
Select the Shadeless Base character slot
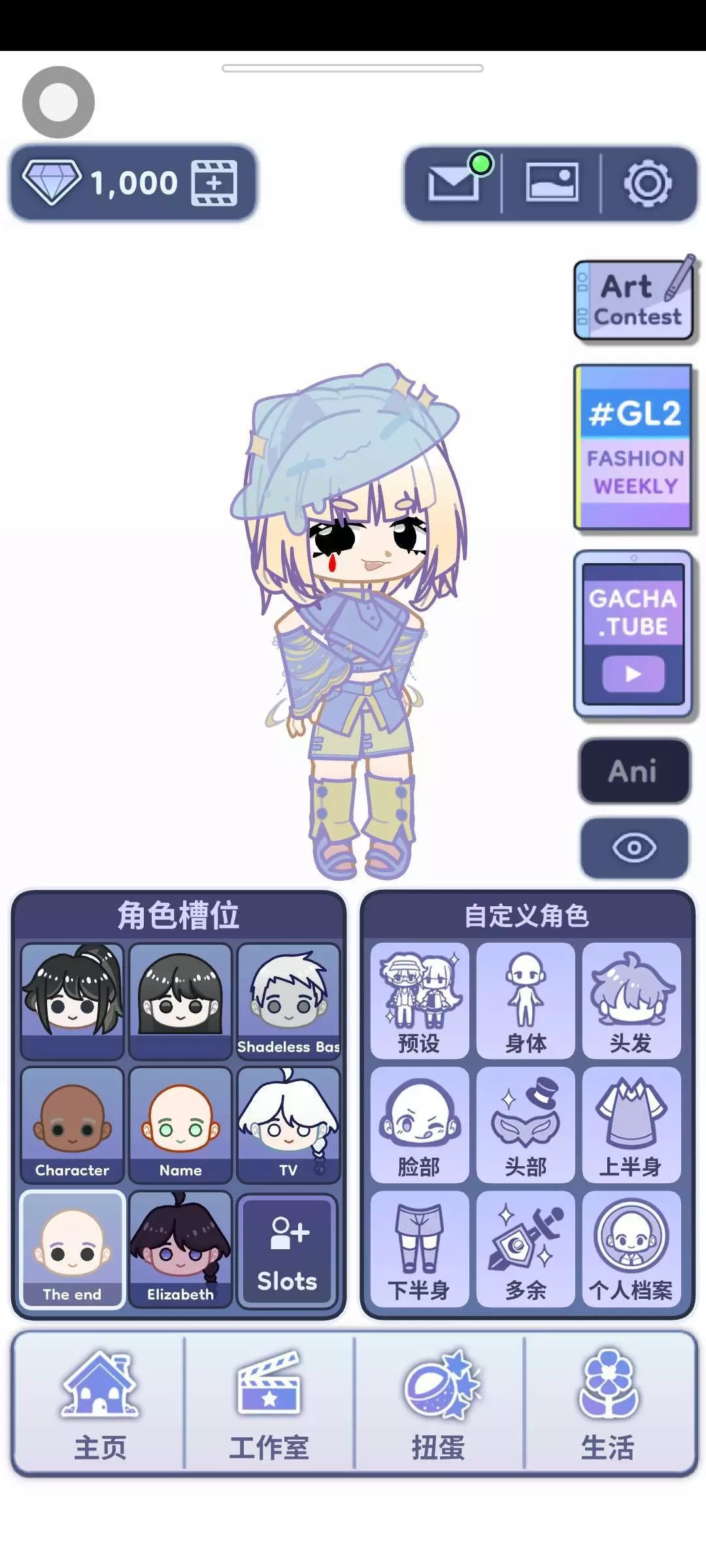(288, 1001)
